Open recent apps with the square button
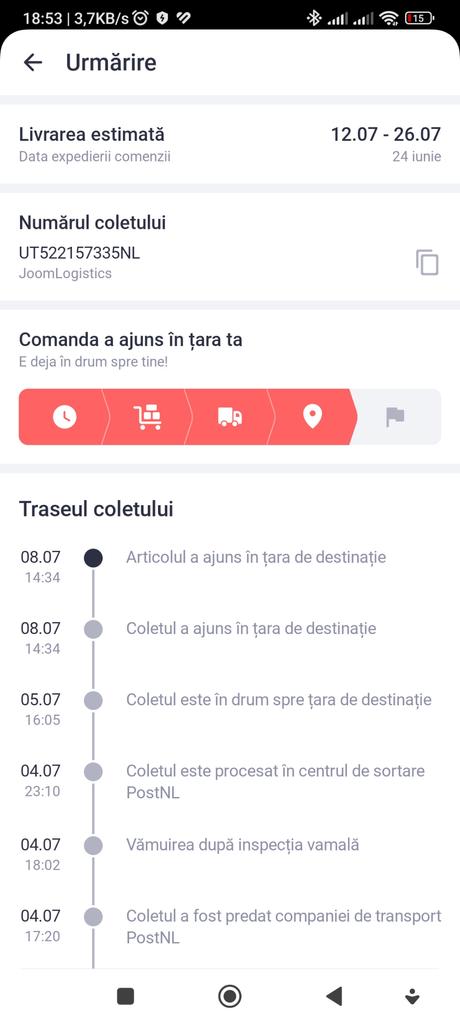 (x=125, y=996)
